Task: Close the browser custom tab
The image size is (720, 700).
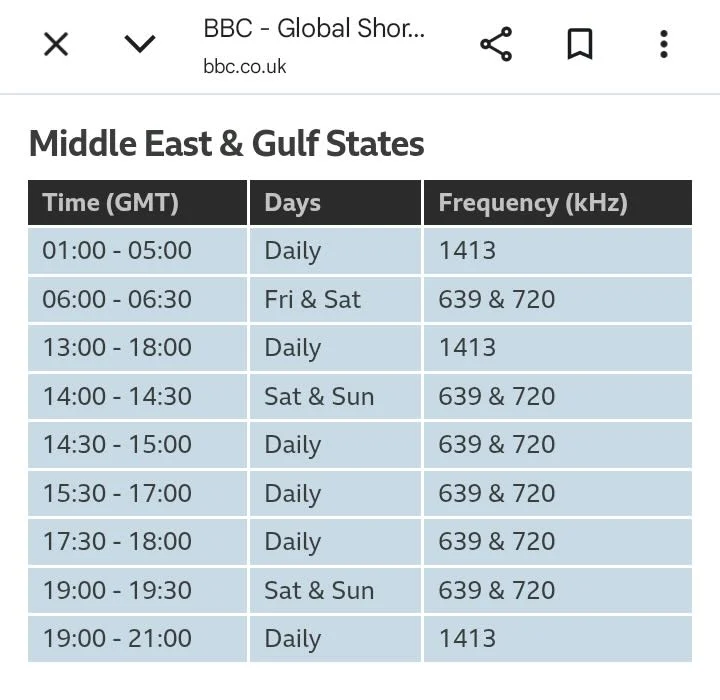Action: click(x=56, y=44)
